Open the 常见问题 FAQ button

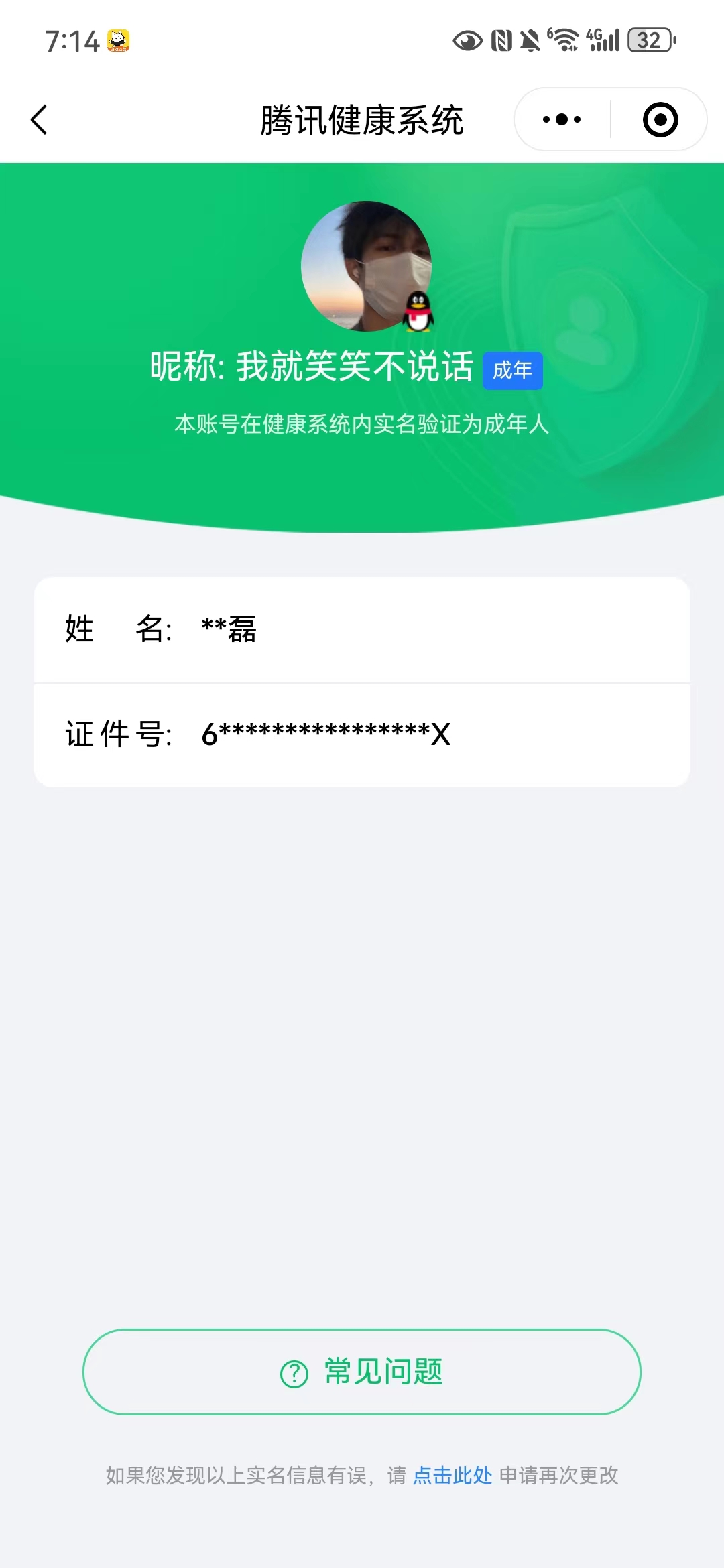[x=362, y=1372]
